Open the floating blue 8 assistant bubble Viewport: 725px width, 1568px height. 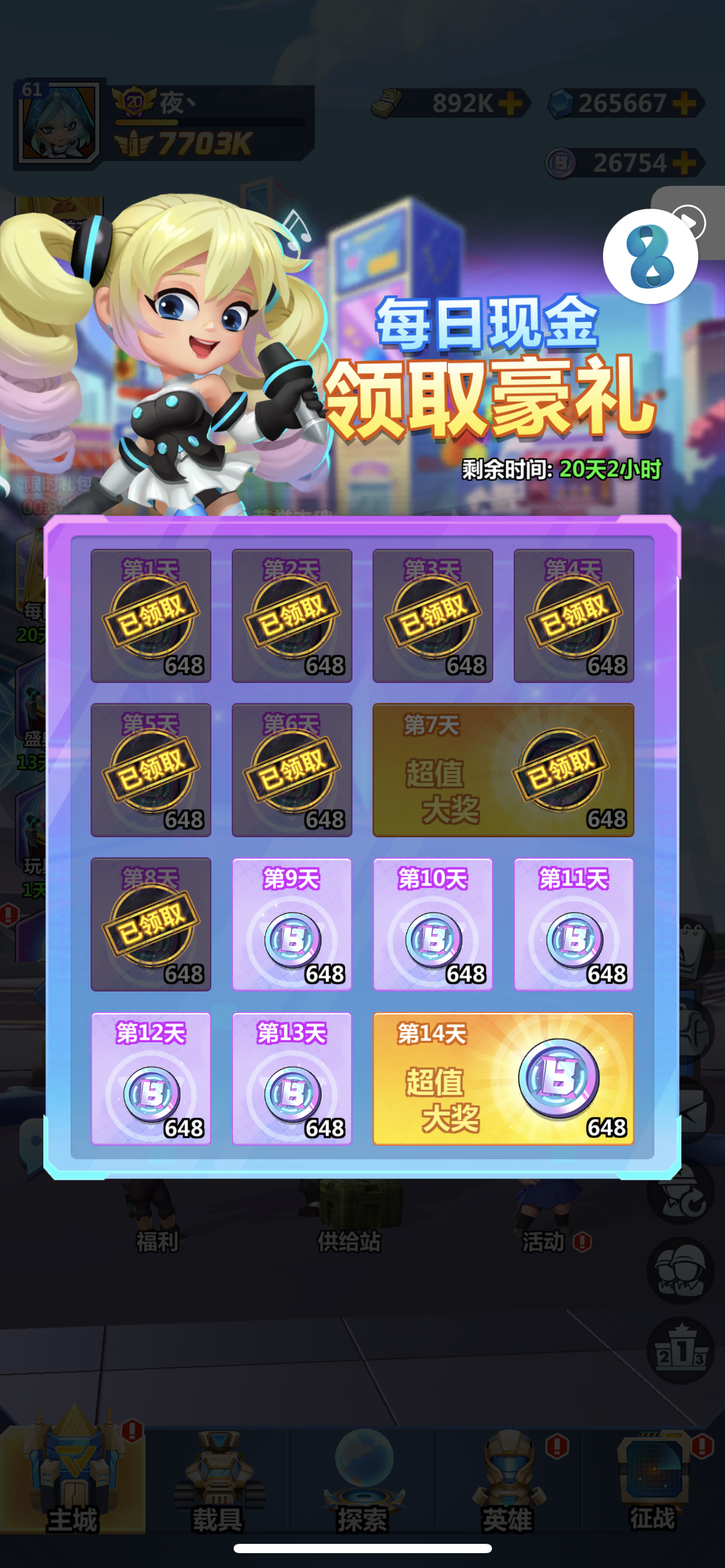651,256
